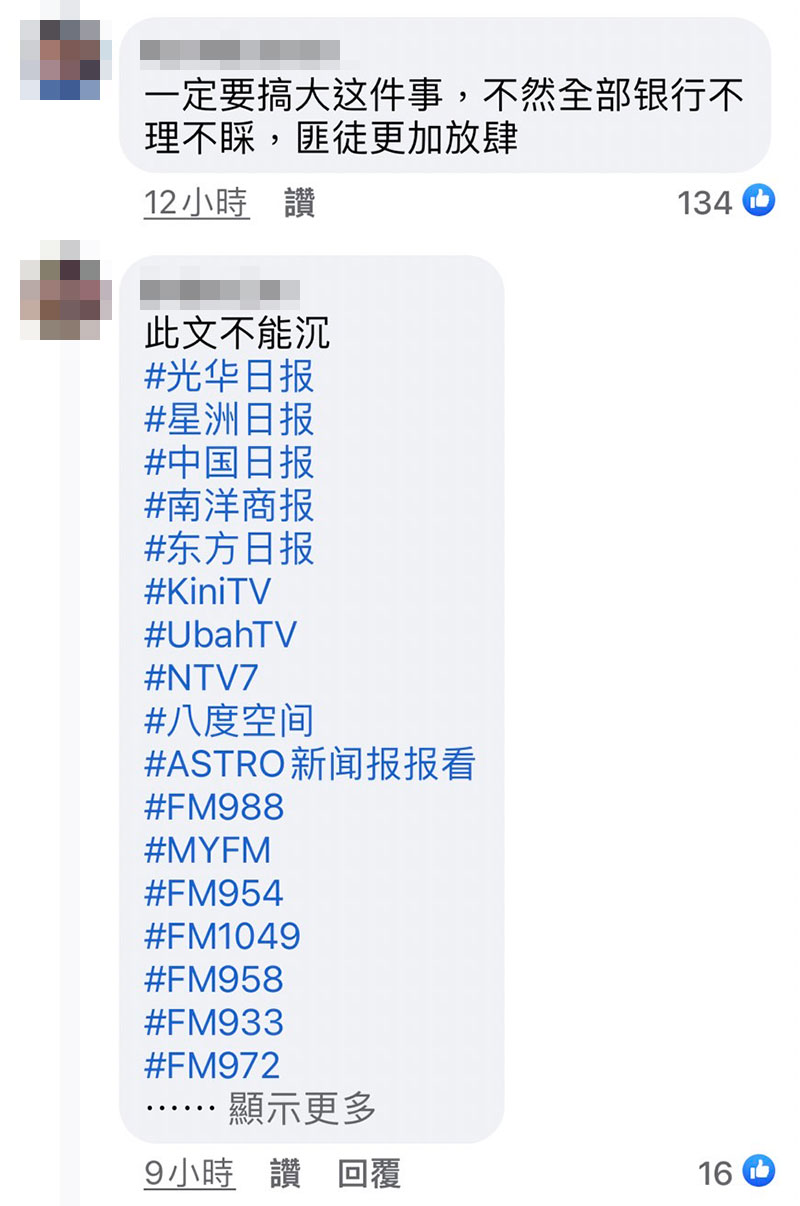Open the #ASTRO新闻报报看 hashtag
Screen dimensions: 800x1206
point(309,764)
